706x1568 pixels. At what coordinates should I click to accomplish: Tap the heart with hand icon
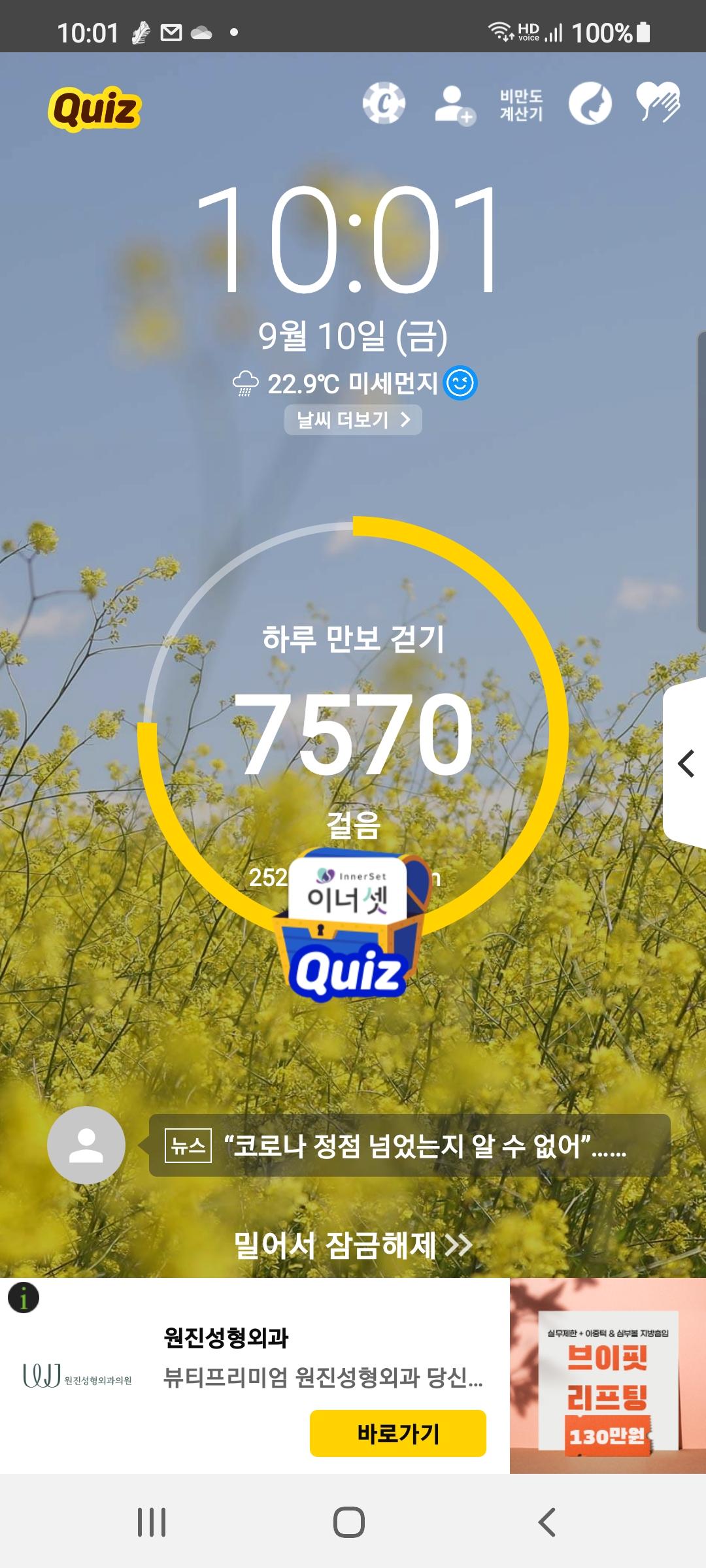658,103
